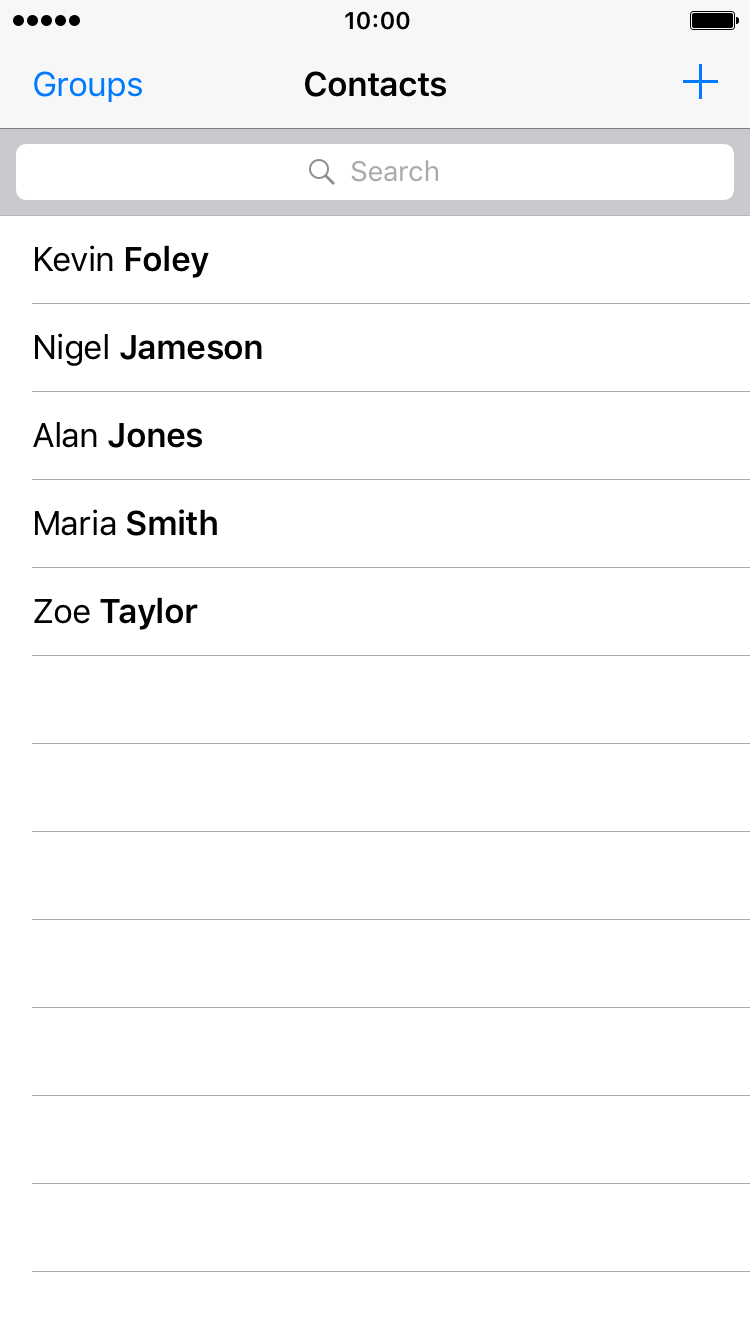
Task: Add a new contact with the plus icon
Action: click(x=700, y=83)
